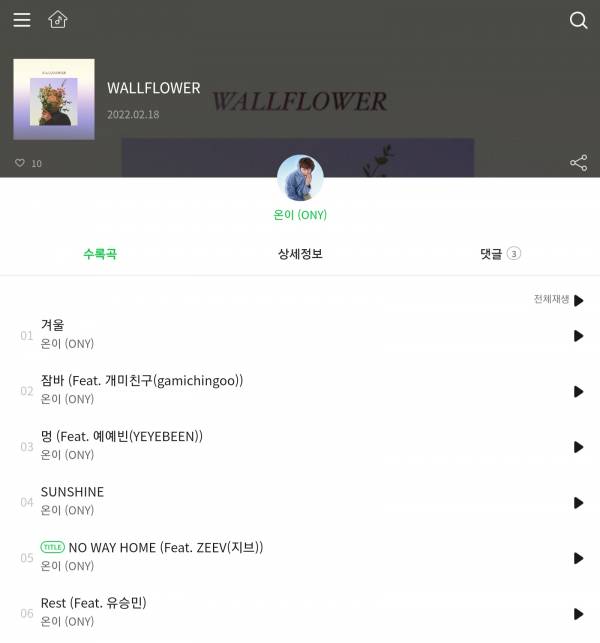Open search
Viewport: 600px width, 643px height.
pos(578,20)
